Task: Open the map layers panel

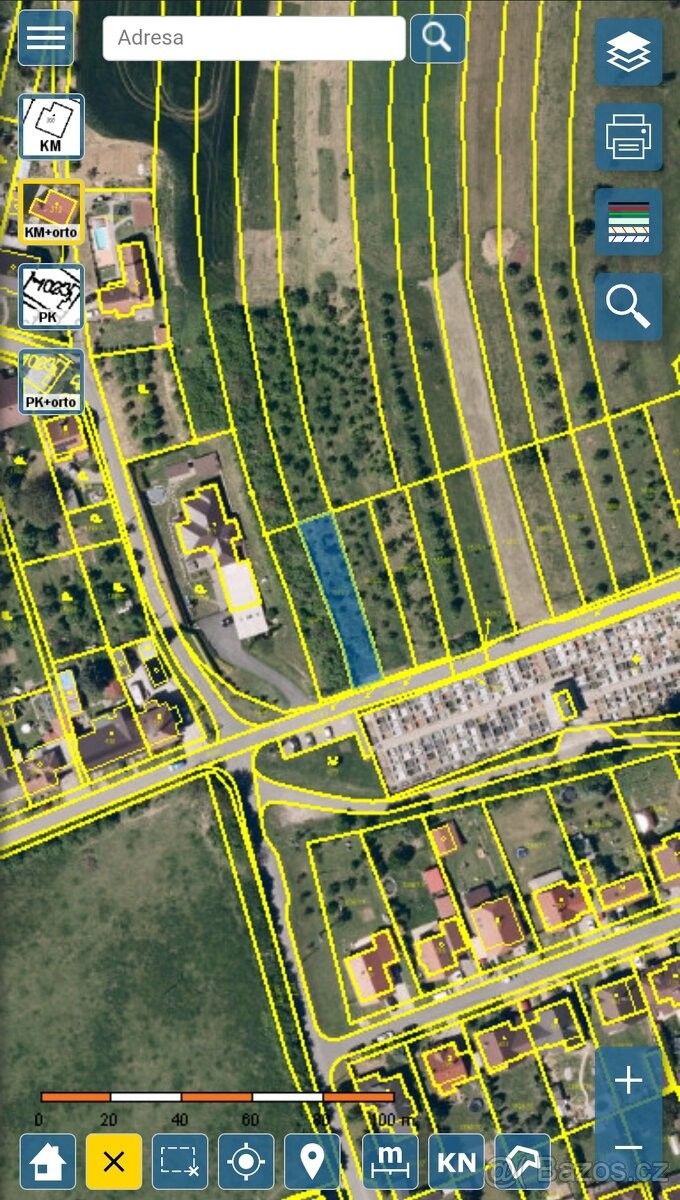Action: (628, 51)
